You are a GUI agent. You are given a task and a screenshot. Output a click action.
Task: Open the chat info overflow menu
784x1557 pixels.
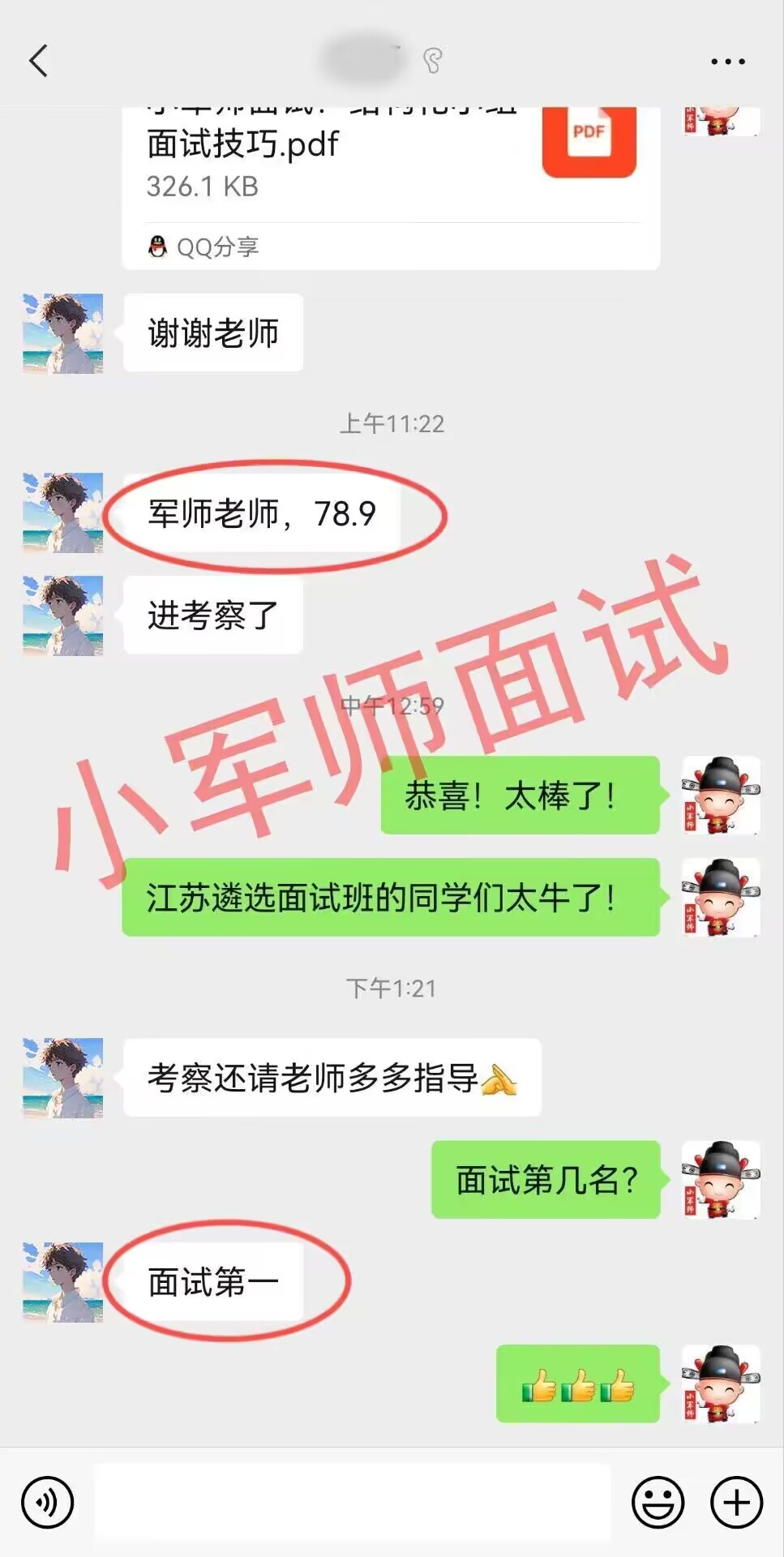tap(727, 61)
